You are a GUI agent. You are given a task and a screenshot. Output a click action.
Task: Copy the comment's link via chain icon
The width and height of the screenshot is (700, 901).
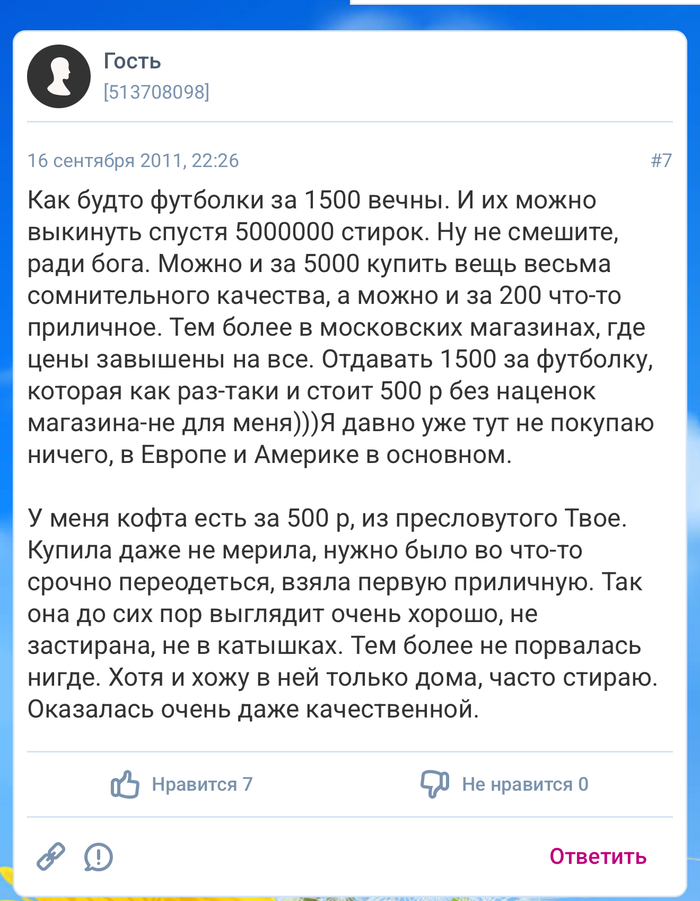50,856
